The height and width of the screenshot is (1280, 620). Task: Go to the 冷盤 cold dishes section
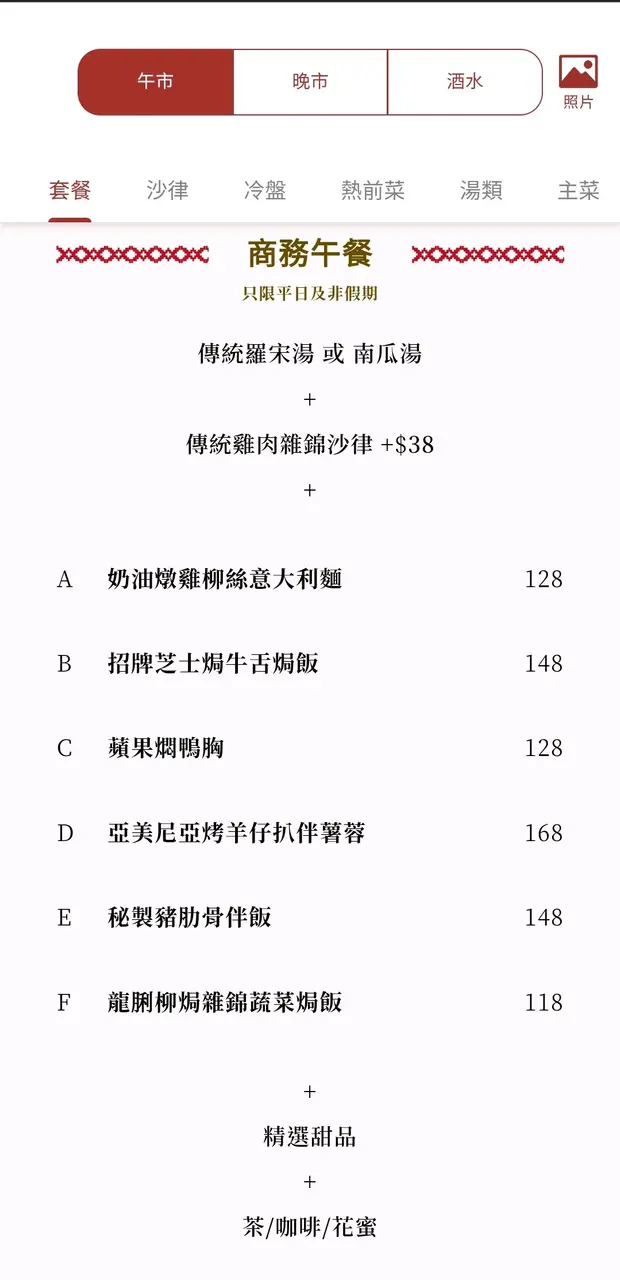(x=265, y=190)
